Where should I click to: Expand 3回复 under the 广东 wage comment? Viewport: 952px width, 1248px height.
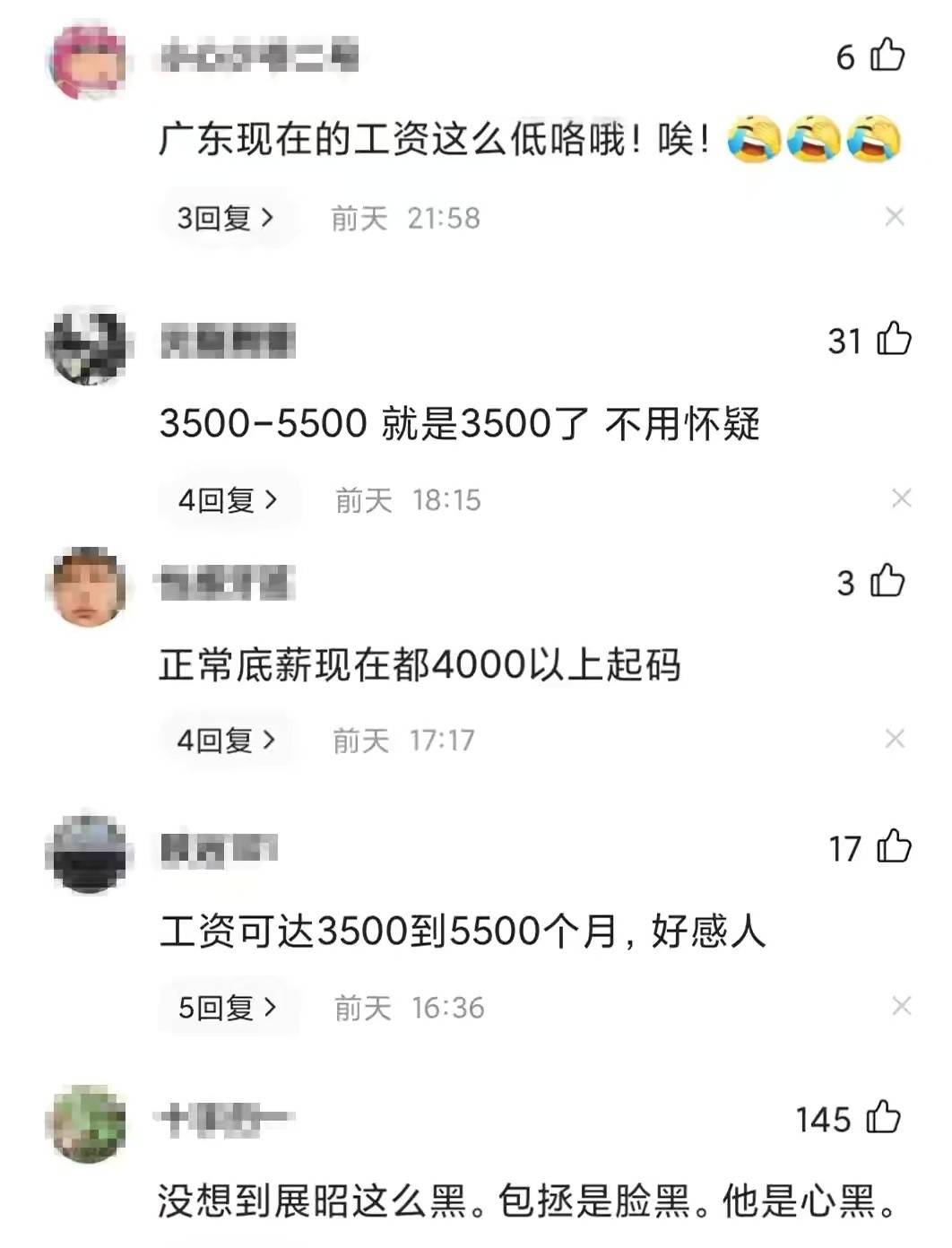(x=225, y=218)
